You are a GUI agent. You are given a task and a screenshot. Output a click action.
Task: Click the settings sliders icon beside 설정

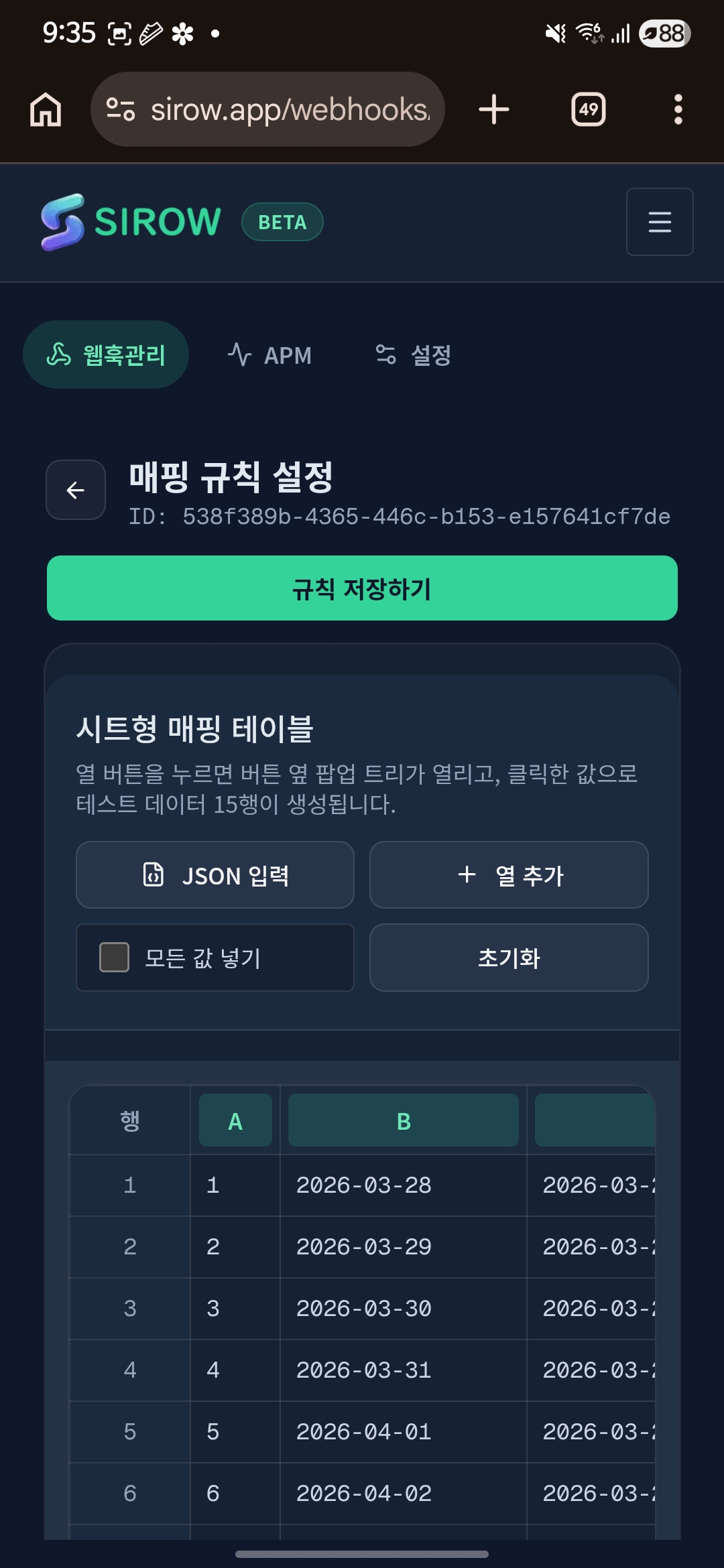coord(387,355)
